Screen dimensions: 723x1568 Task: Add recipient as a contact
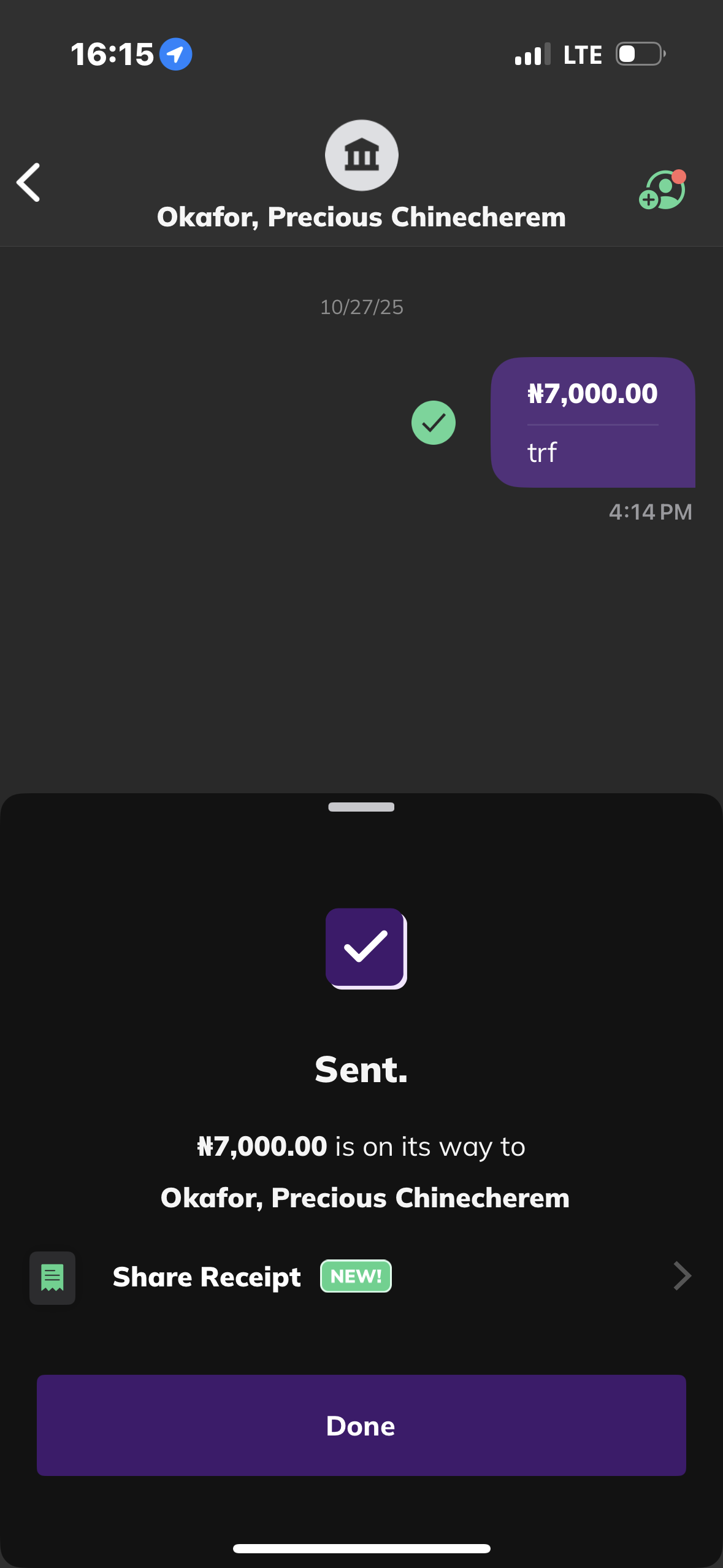pos(662,190)
